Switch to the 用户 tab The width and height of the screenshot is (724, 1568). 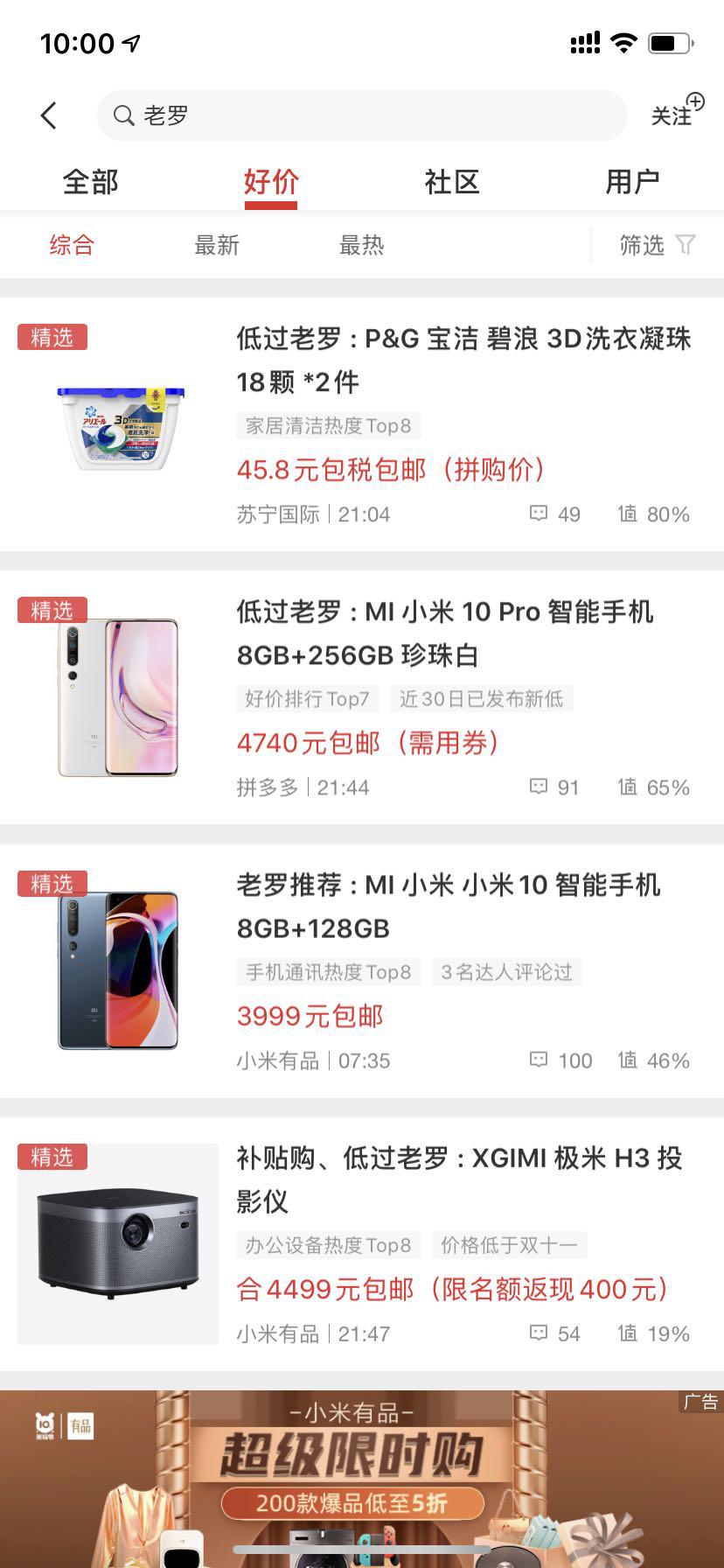(x=633, y=181)
